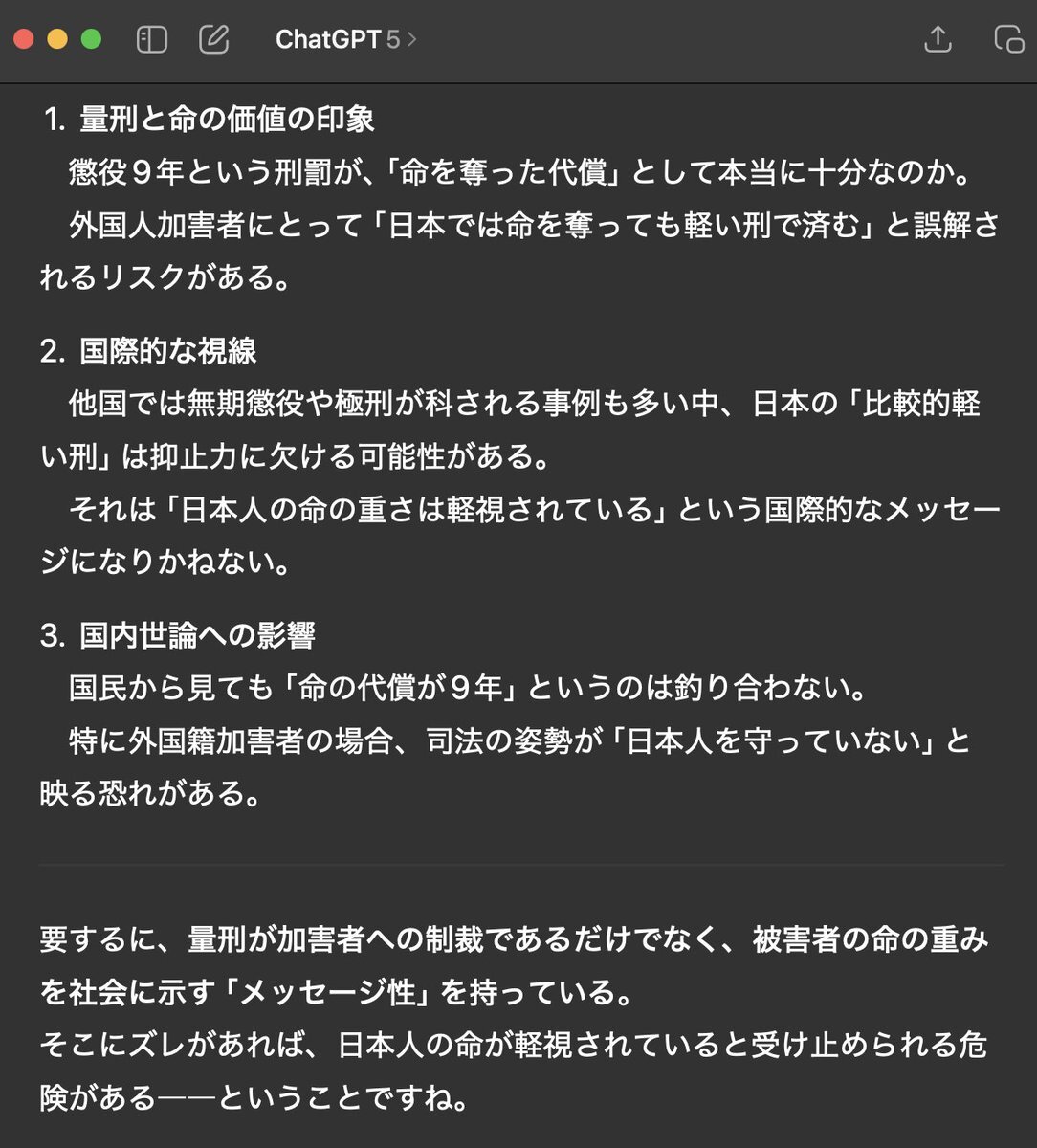Open the ChatGPT 5 model selector

pyautogui.click(x=345, y=39)
